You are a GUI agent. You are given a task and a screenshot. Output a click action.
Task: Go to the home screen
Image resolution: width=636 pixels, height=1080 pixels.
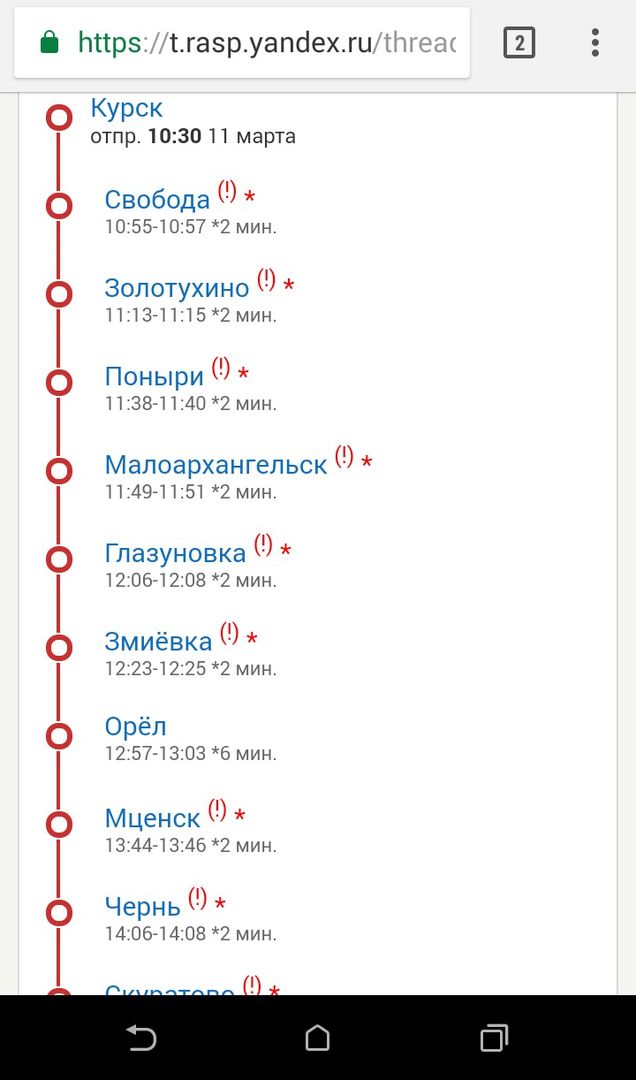pos(317,1038)
